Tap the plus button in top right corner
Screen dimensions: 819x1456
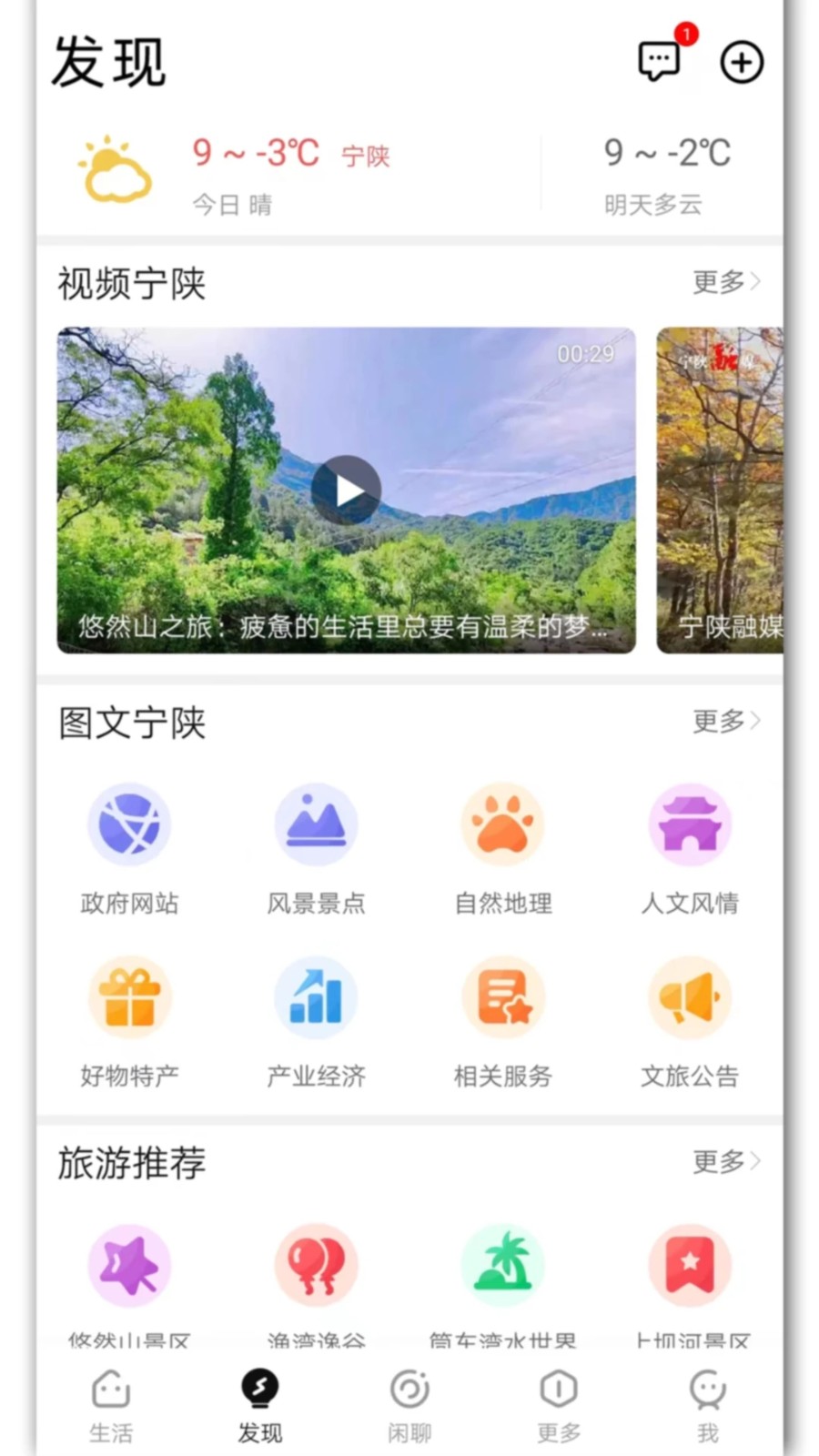click(742, 62)
